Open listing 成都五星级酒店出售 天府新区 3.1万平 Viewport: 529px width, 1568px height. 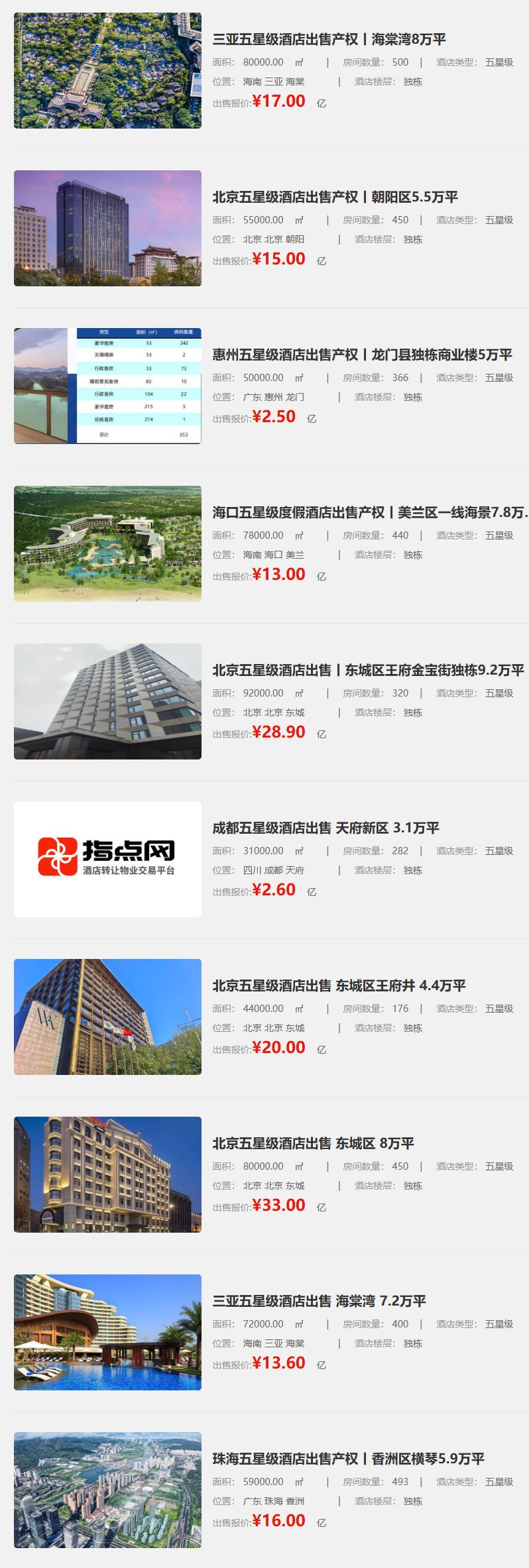click(328, 827)
